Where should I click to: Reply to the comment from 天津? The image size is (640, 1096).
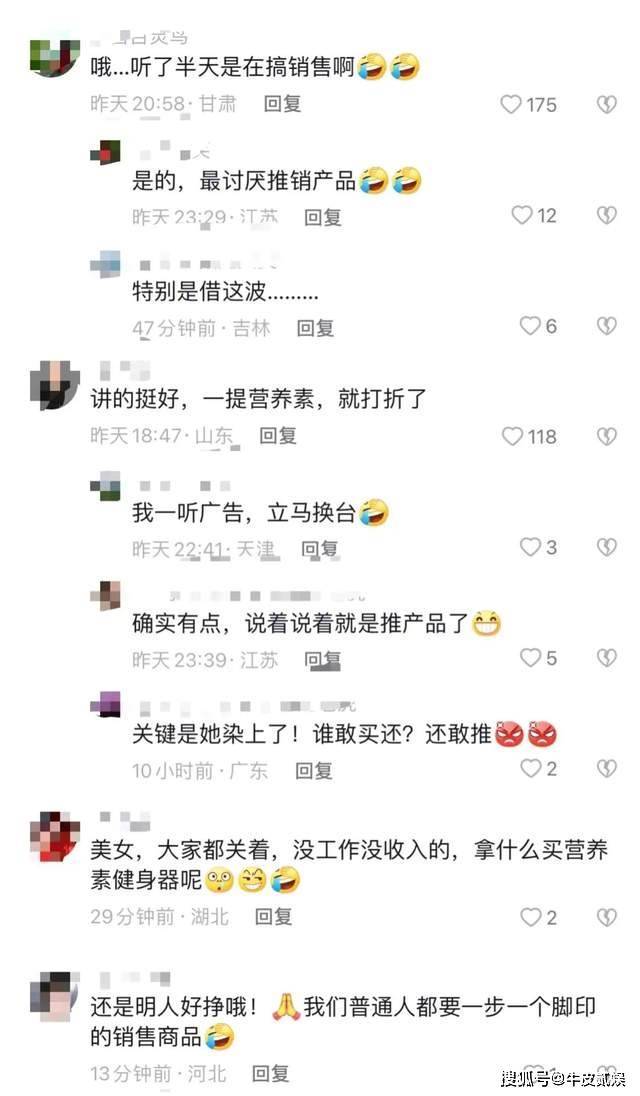click(320, 548)
